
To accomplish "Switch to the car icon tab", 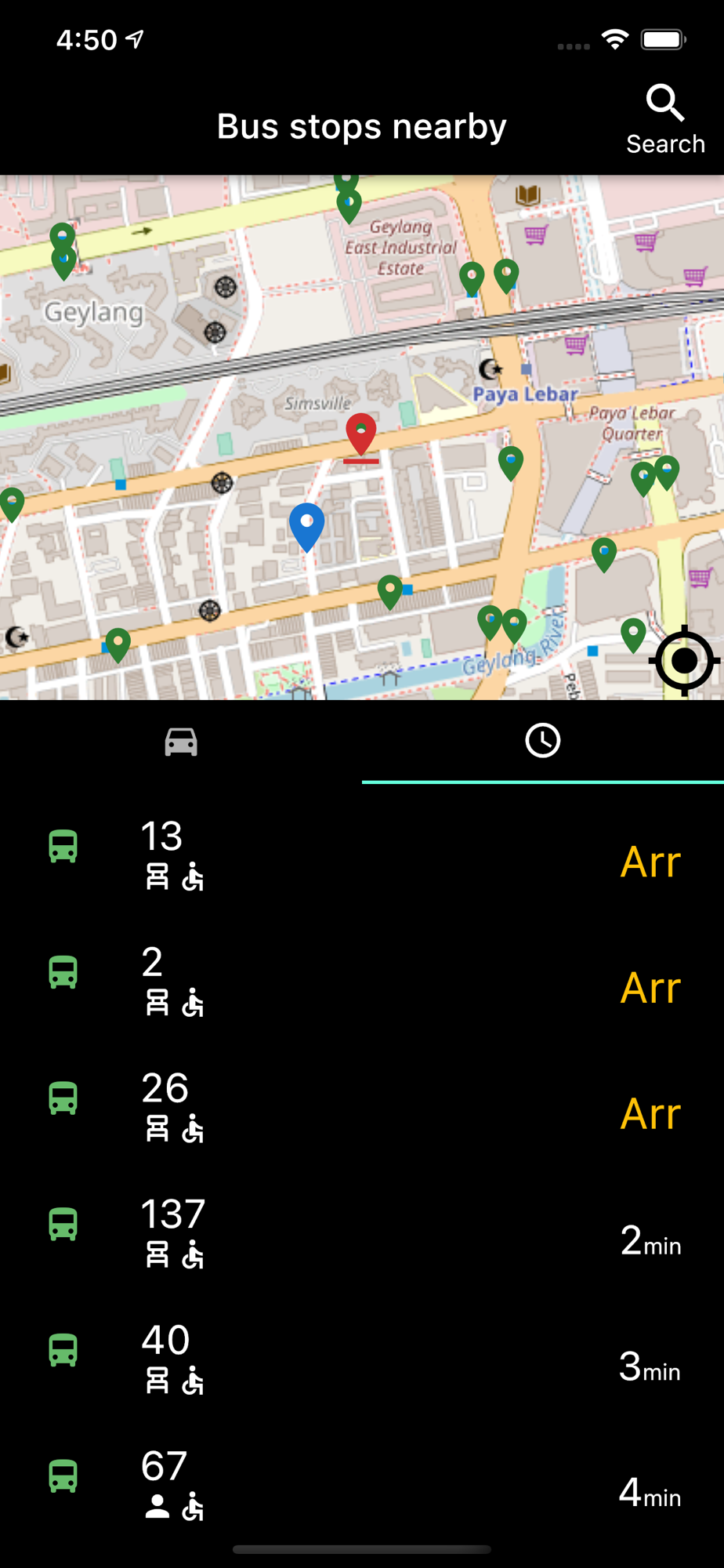I will click(x=181, y=742).
